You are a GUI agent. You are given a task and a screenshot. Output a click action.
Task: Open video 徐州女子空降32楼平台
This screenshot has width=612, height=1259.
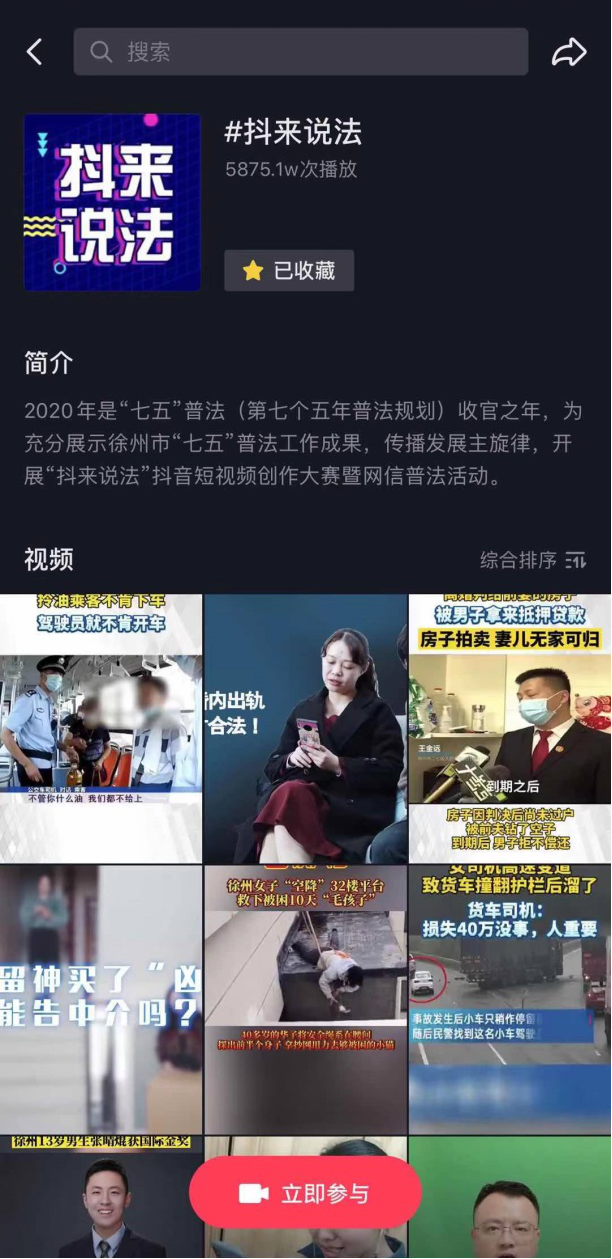click(305, 998)
